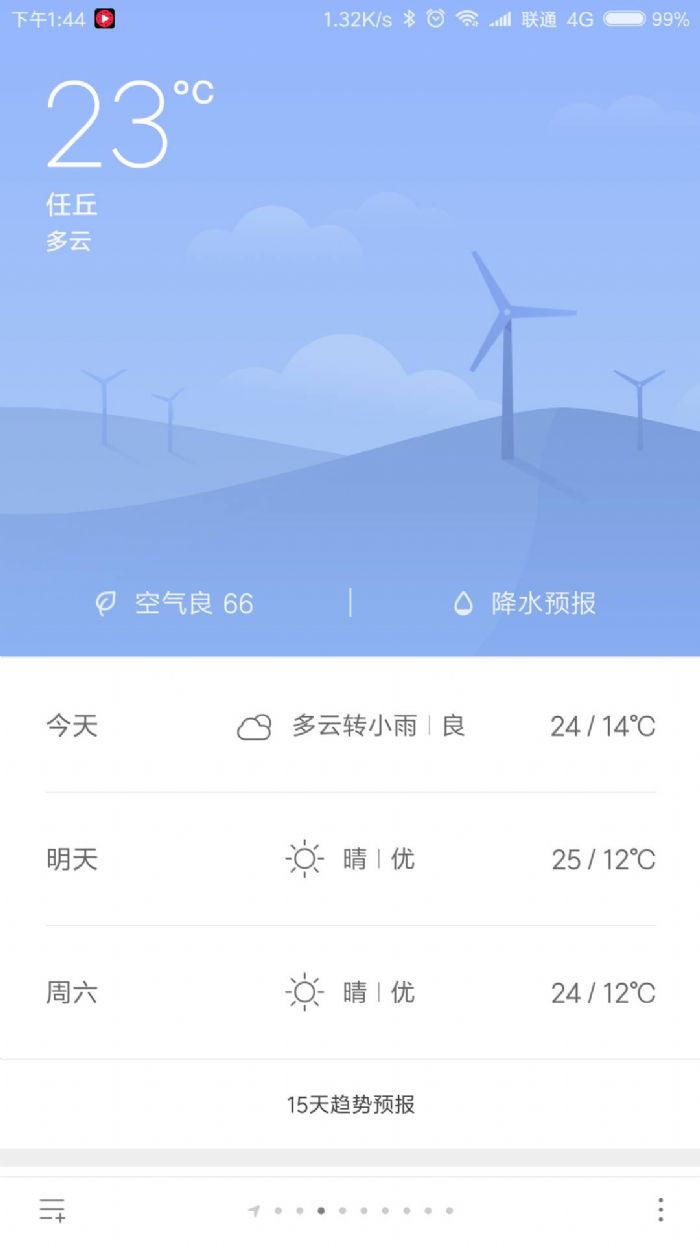The image size is (700, 1244).
Task: Open the city list manager icon
Action: (x=52, y=1210)
